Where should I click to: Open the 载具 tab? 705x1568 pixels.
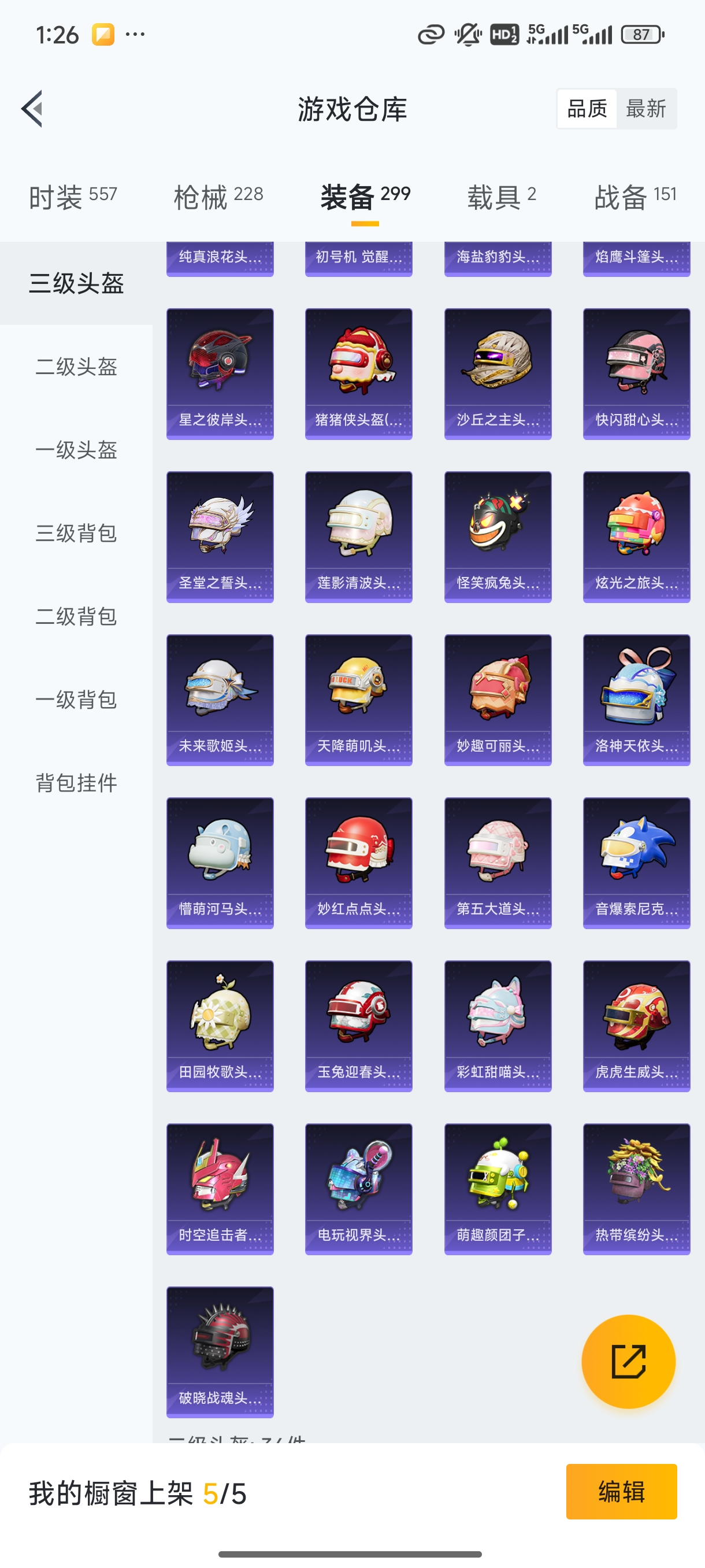[499, 196]
